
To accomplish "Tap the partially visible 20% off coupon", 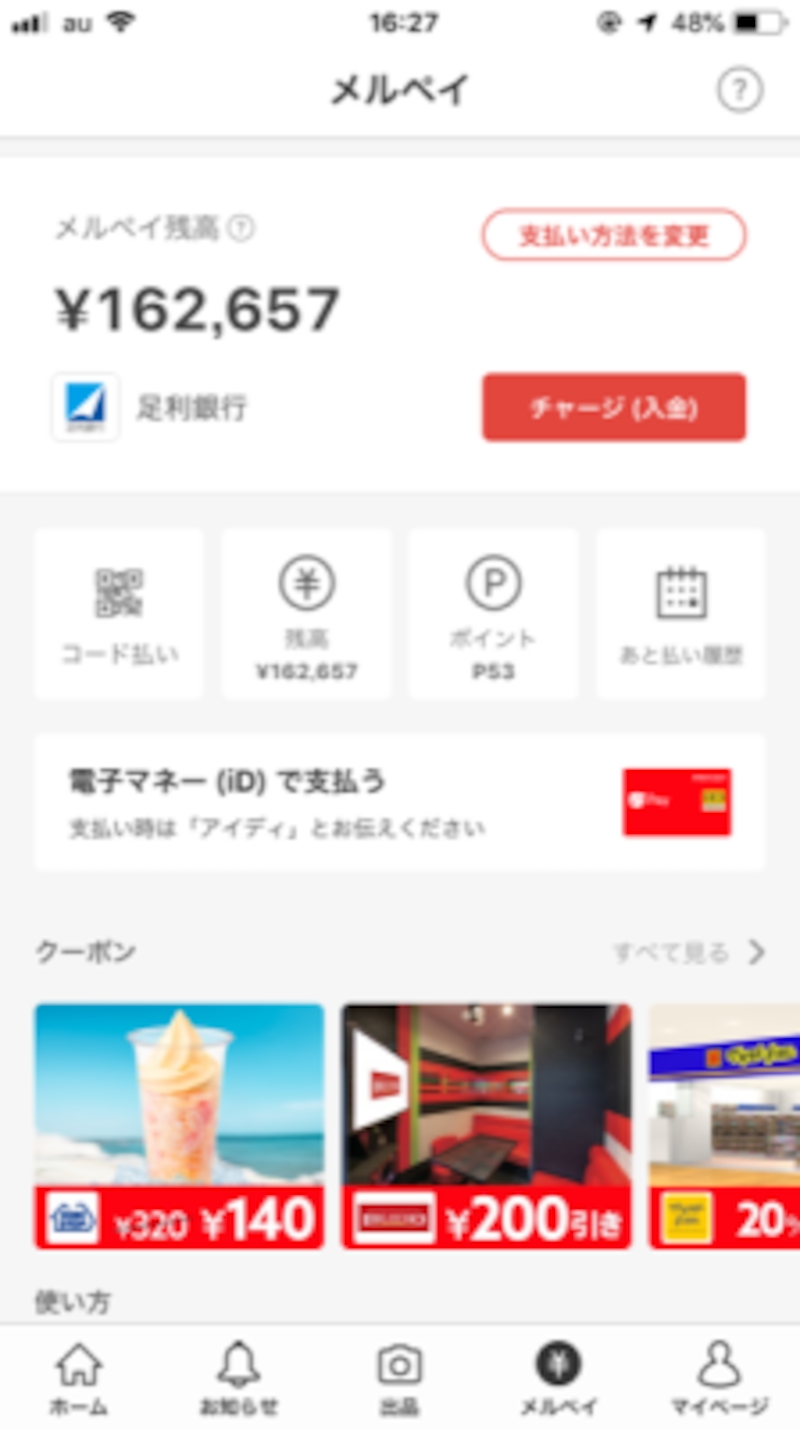I will (x=725, y=1125).
